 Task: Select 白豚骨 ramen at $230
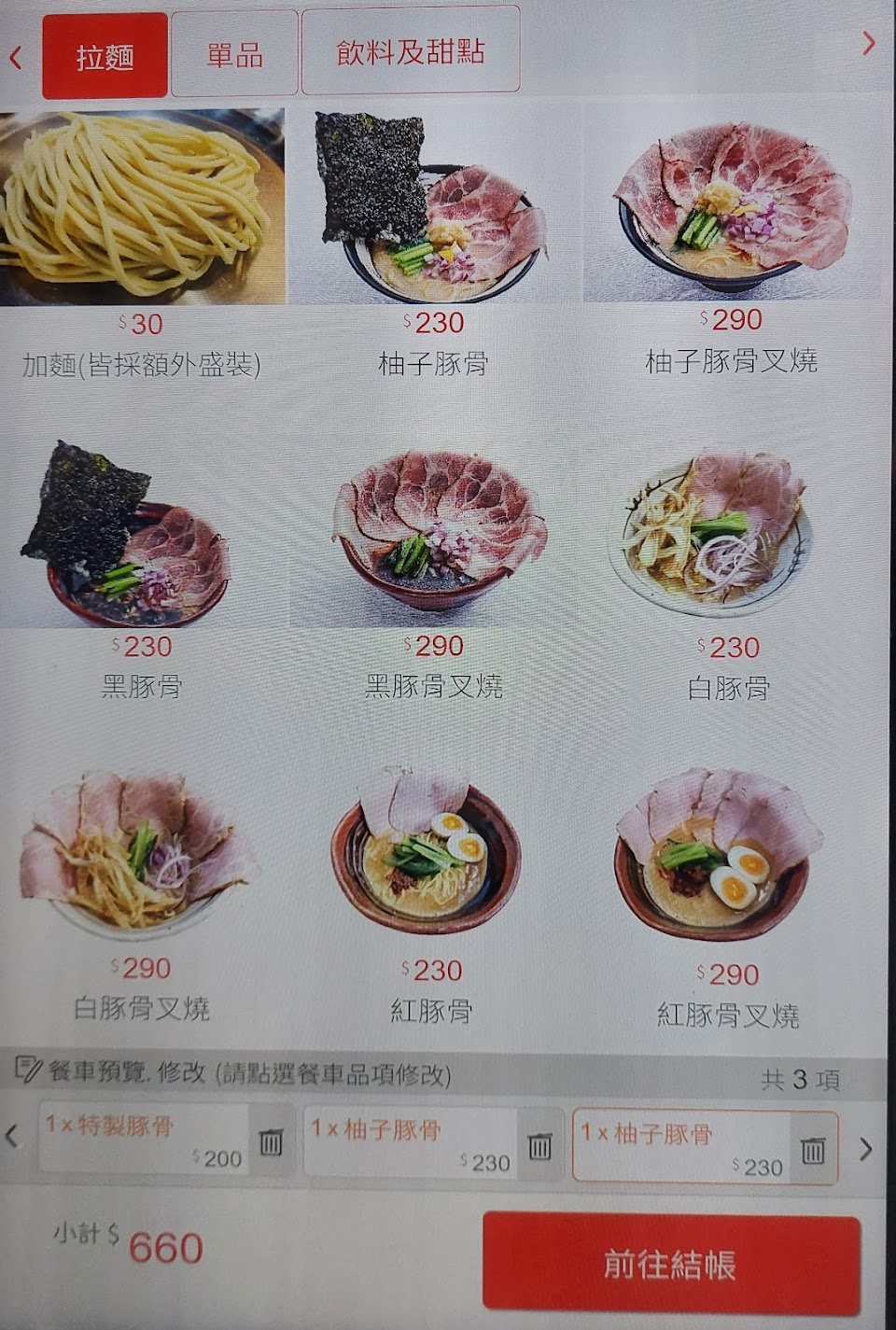pyautogui.click(x=728, y=537)
